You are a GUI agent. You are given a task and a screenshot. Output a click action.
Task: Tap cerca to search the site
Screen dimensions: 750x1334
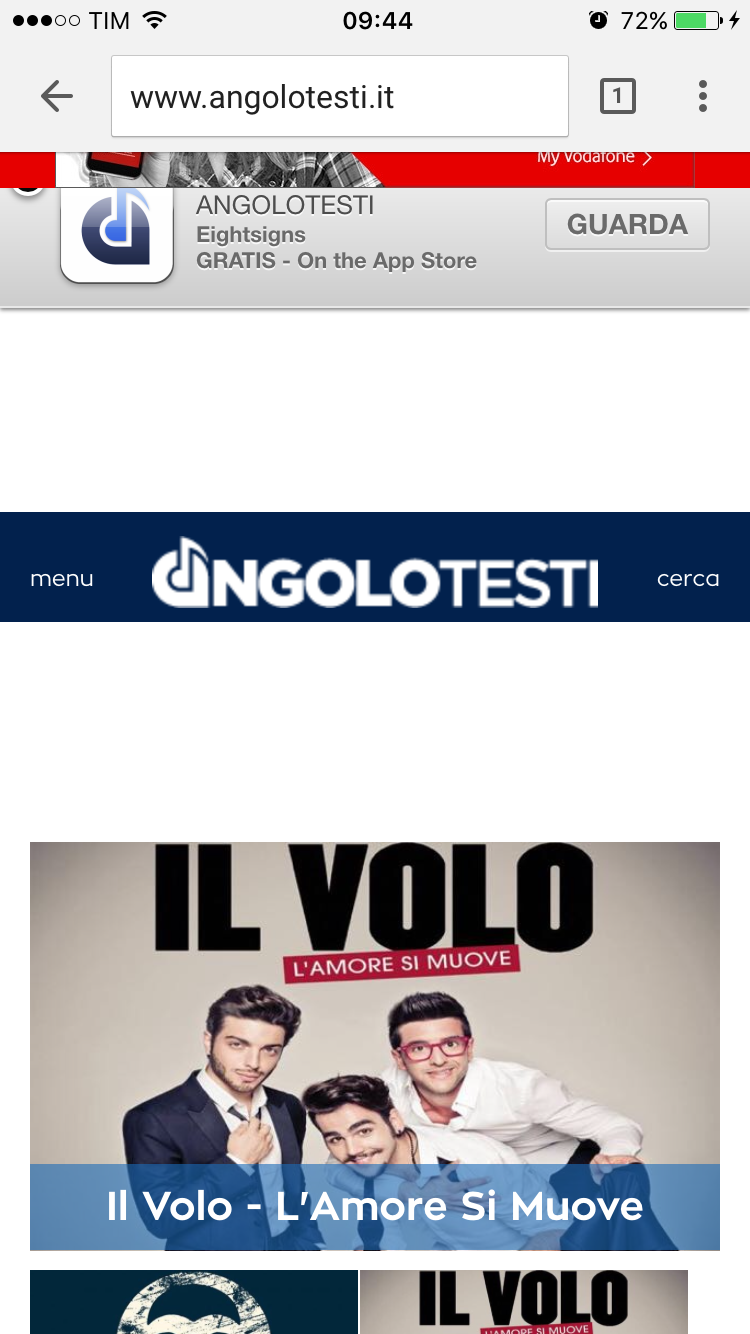[x=688, y=578]
